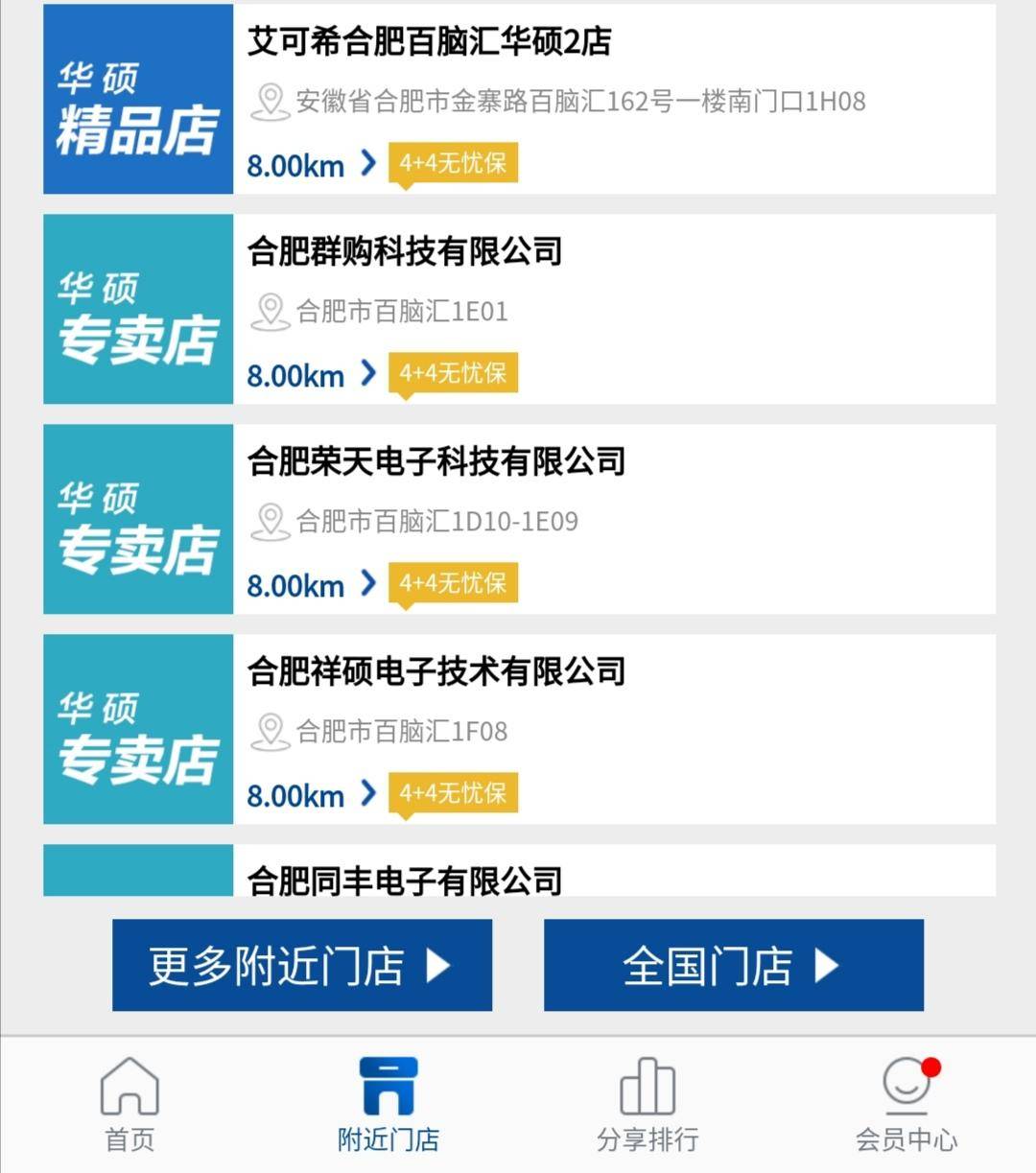This screenshot has width=1036, height=1173.
Task: Select the 4+4无忧保 tag on the first store
Action: 453,161
